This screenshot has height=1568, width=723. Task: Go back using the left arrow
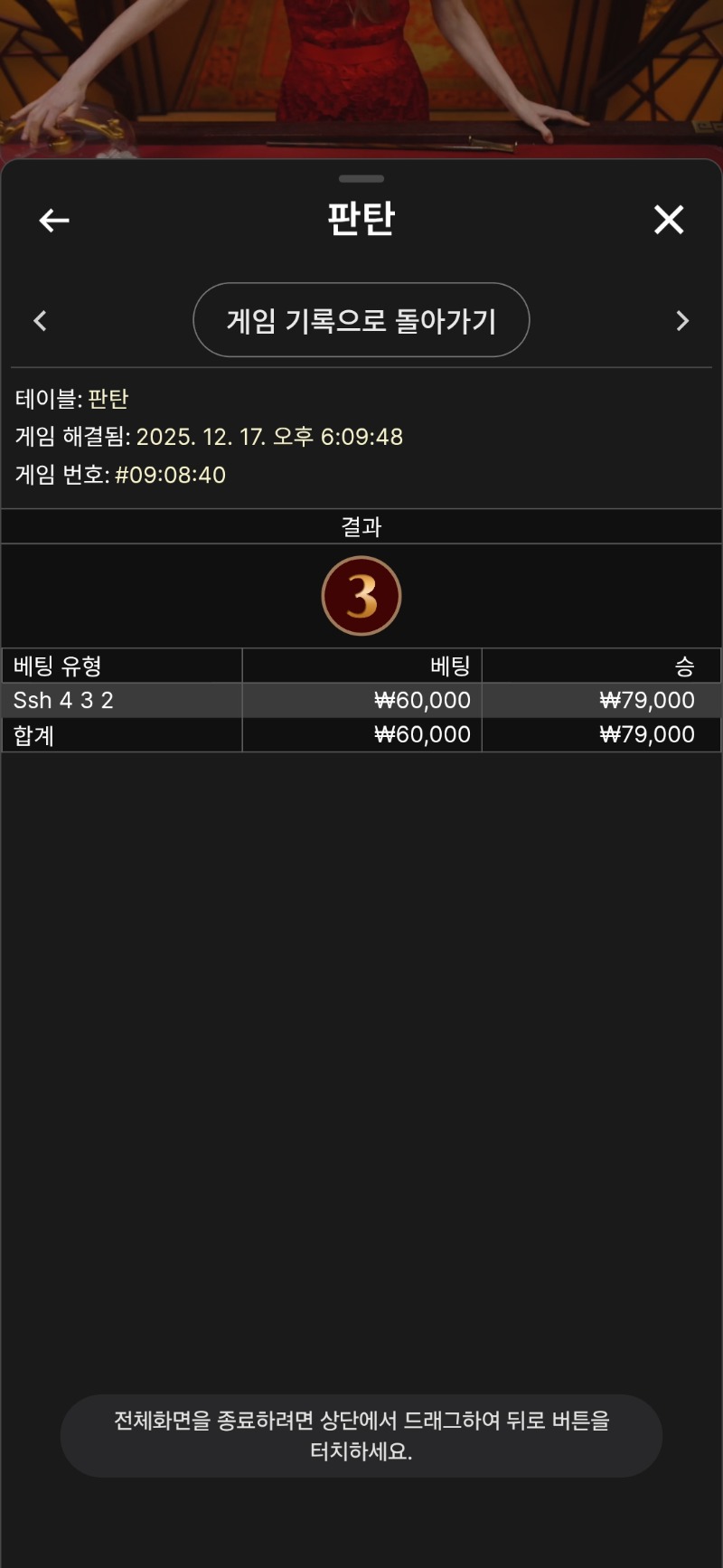[x=54, y=220]
